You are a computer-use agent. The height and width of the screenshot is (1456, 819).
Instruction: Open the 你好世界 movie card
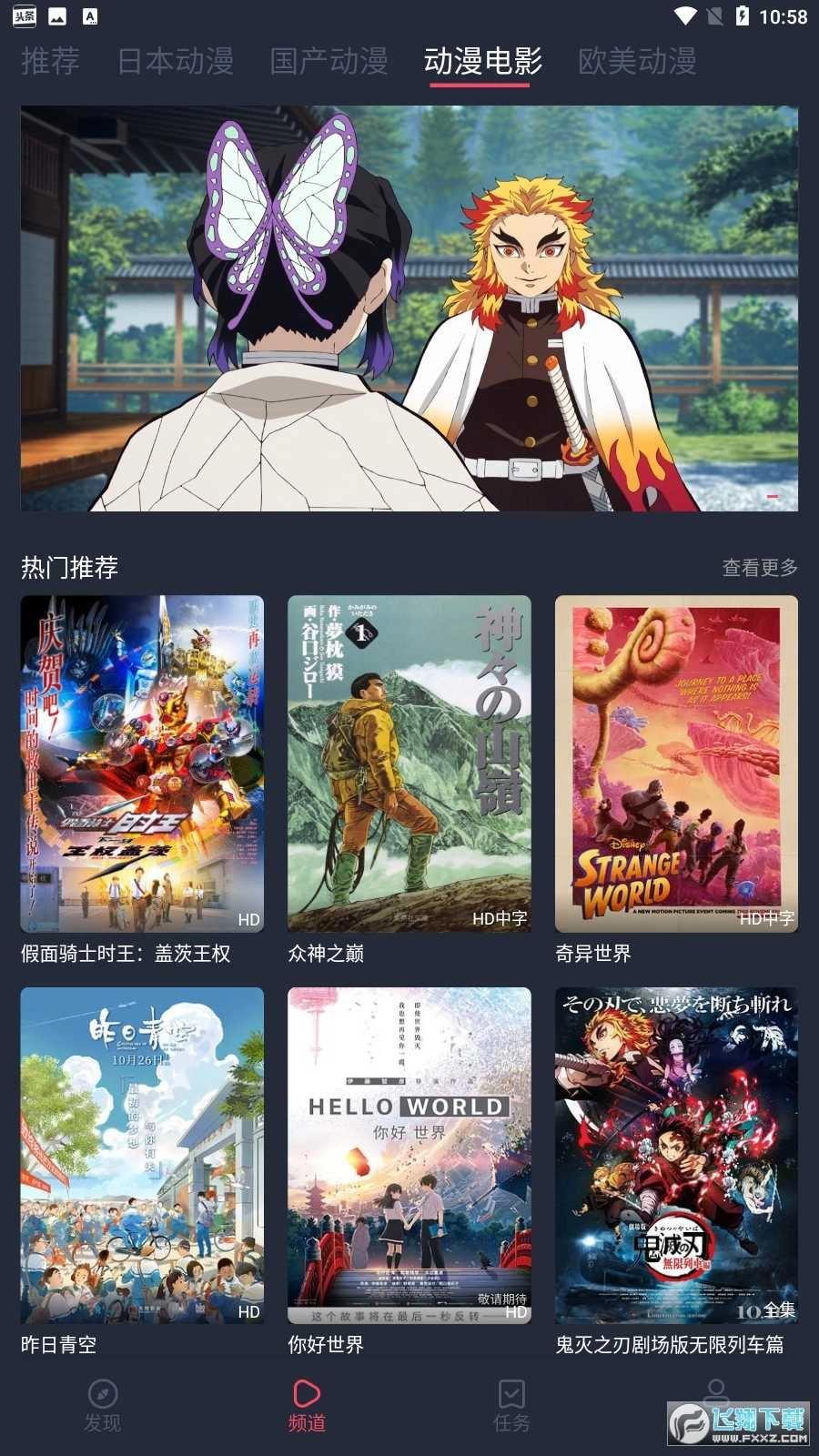click(409, 1156)
